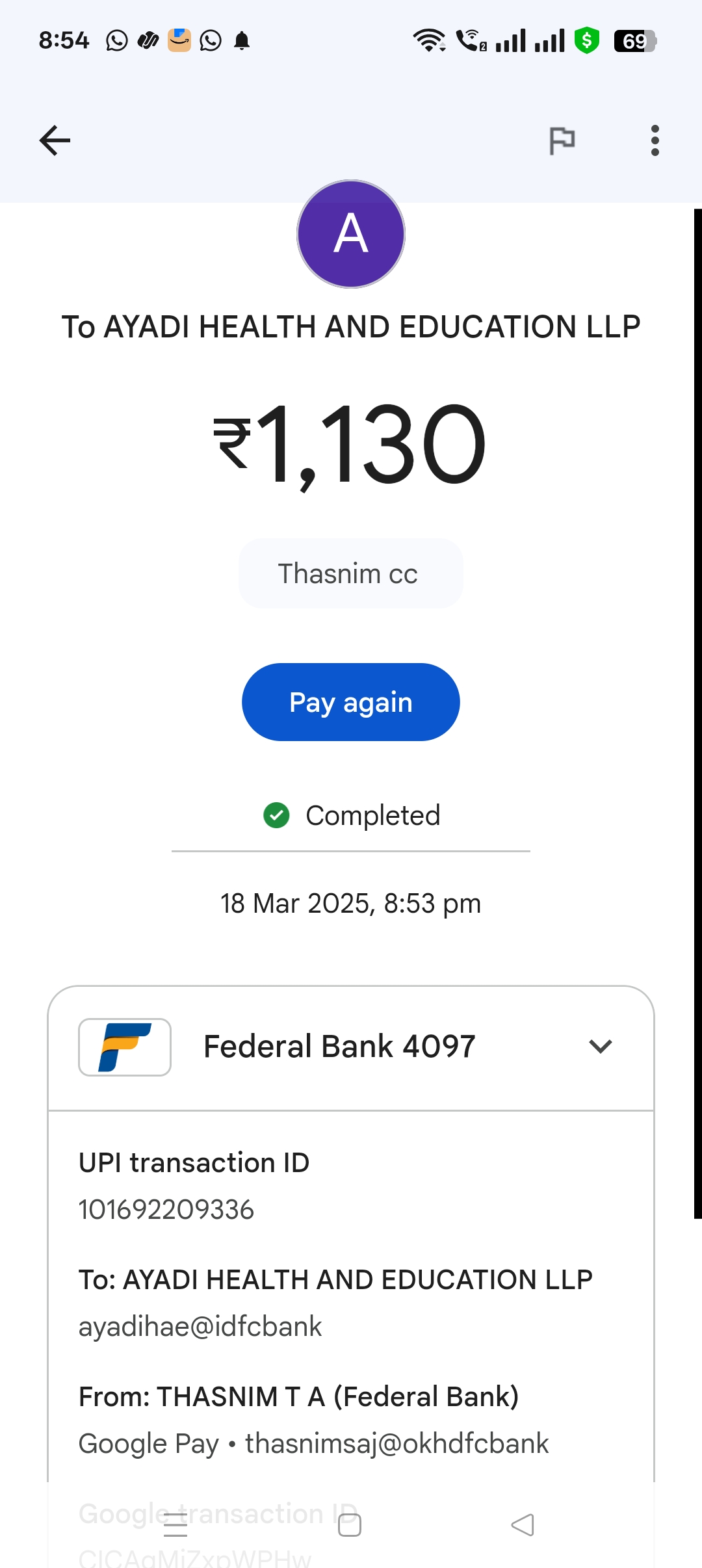The image size is (702, 1568).
Task: Report this transaction with the flag icon
Action: 562,140
